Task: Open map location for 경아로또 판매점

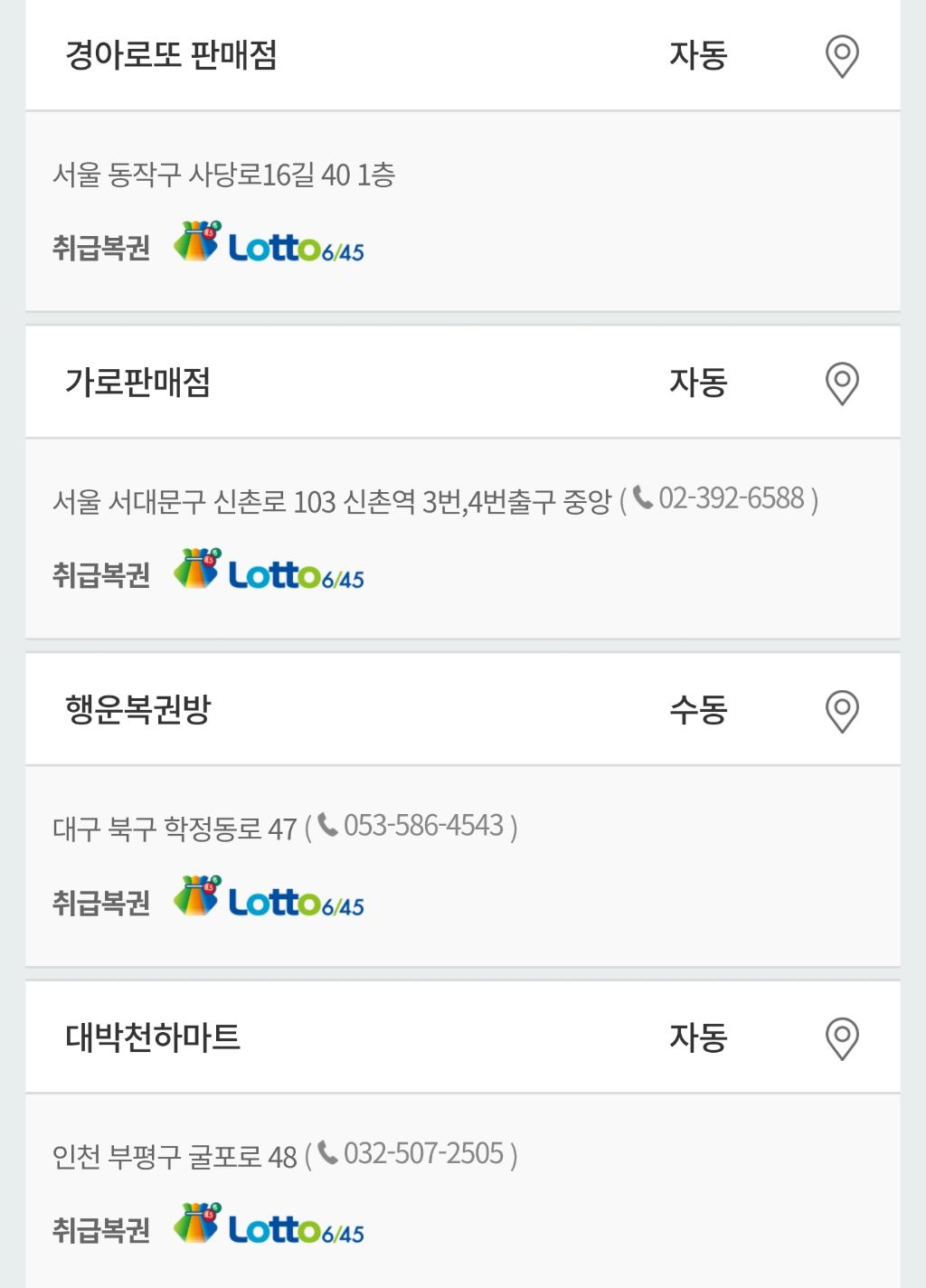Action: point(842,56)
